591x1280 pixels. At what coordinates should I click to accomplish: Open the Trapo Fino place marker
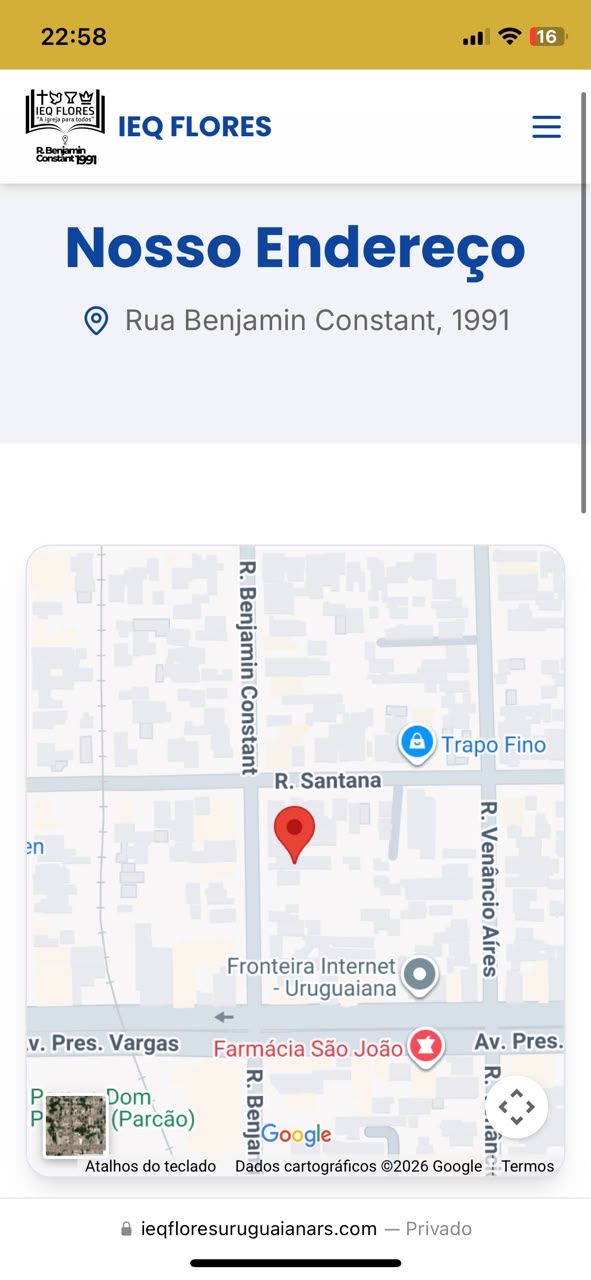tap(416, 744)
